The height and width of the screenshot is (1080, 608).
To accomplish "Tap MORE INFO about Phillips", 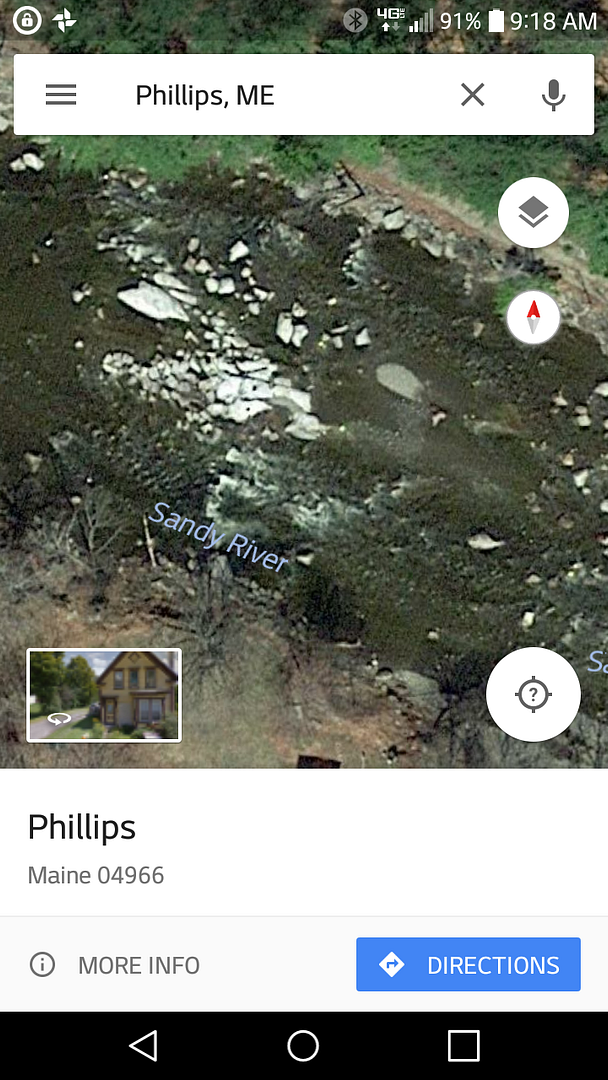I will pos(115,965).
